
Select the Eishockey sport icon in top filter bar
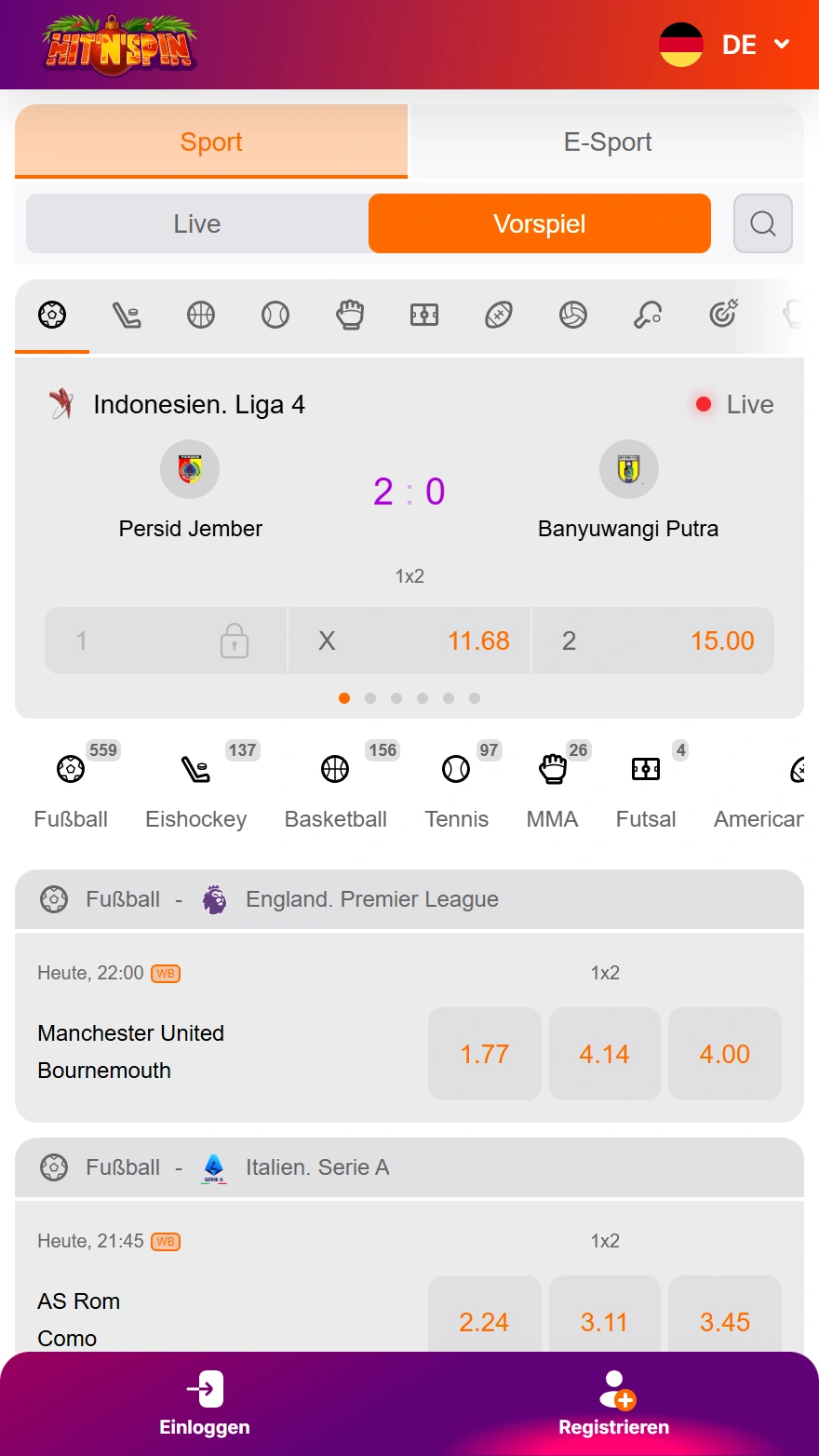tap(127, 315)
